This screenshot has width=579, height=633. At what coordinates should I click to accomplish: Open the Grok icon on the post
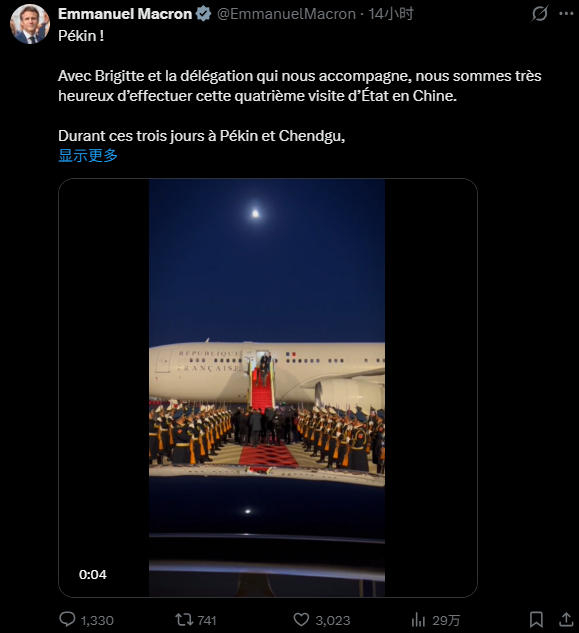[539, 14]
